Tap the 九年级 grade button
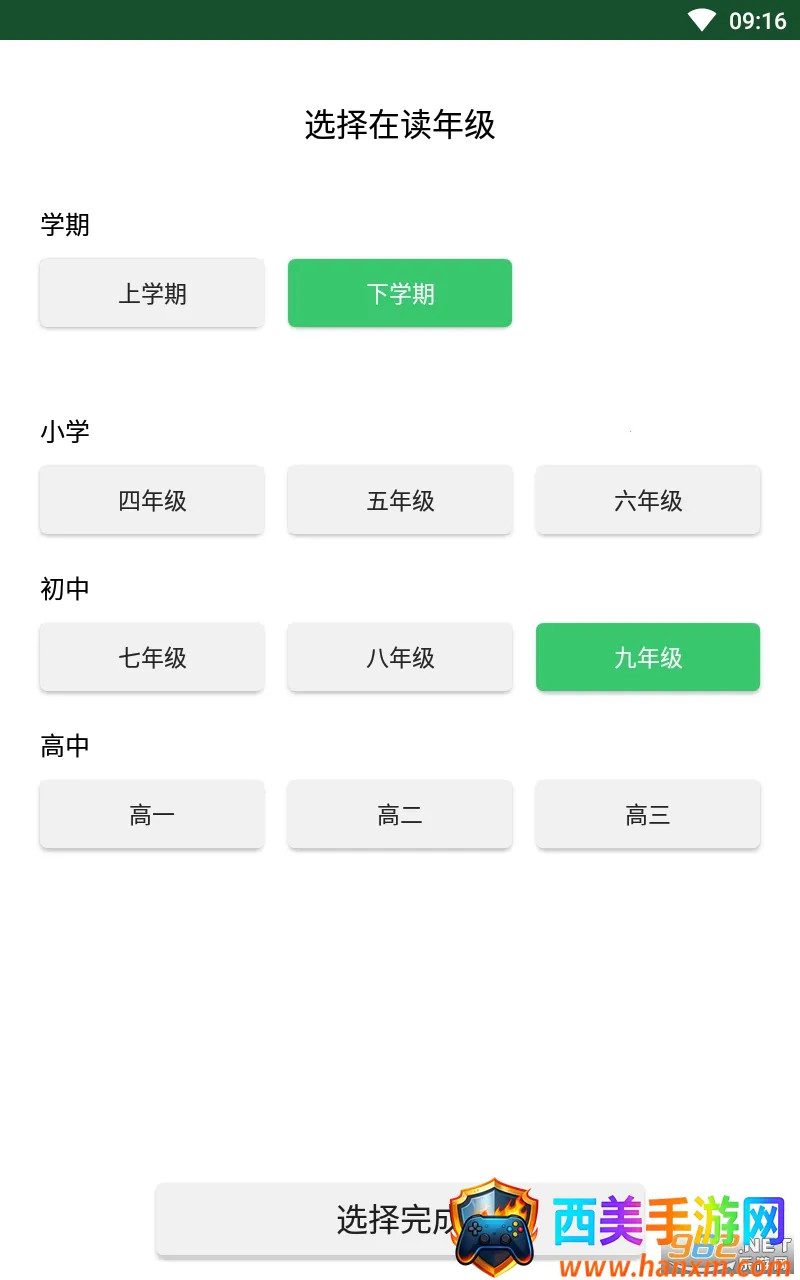The image size is (800, 1280). click(x=648, y=657)
